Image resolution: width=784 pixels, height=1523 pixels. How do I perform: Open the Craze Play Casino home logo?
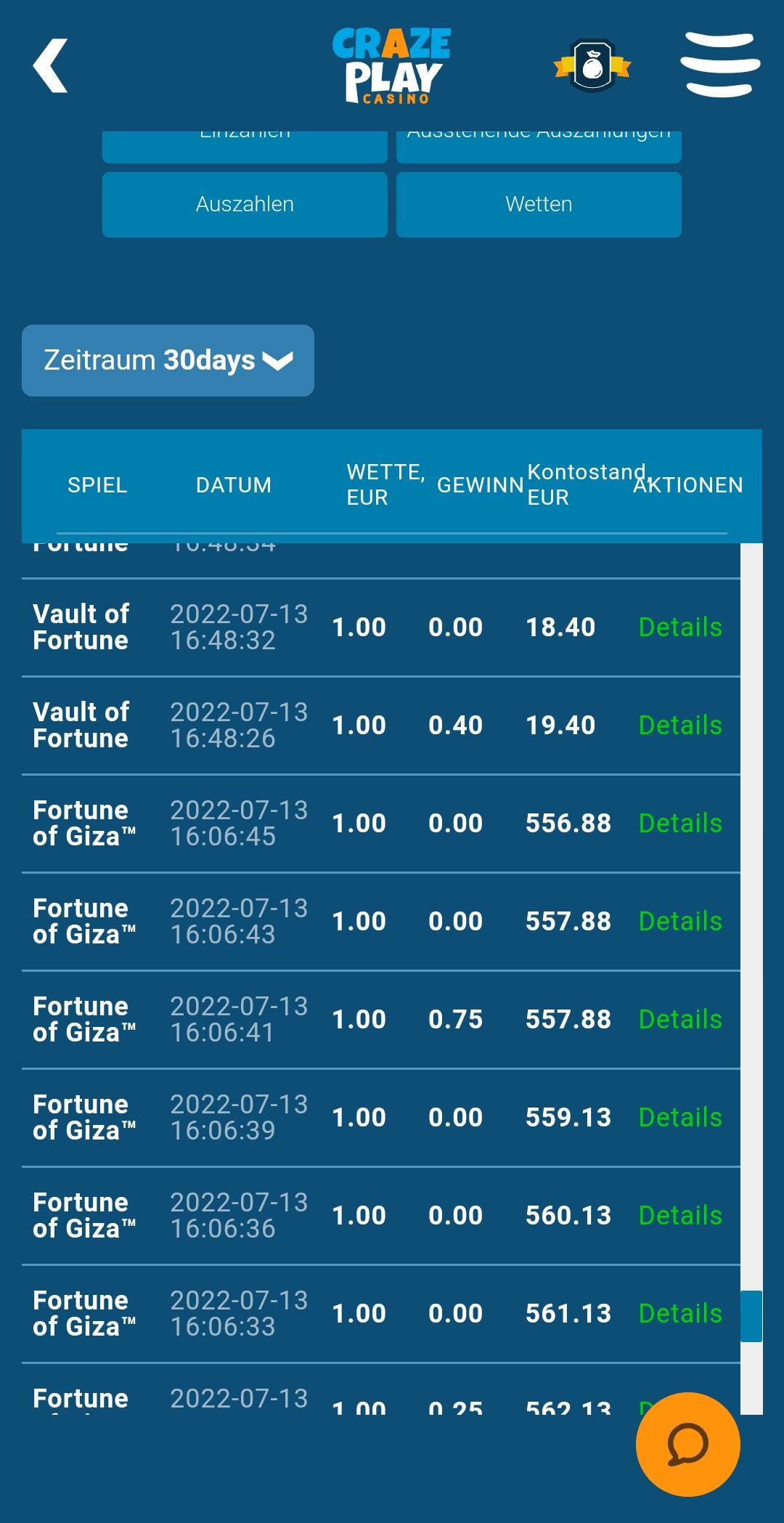pyautogui.click(x=392, y=65)
